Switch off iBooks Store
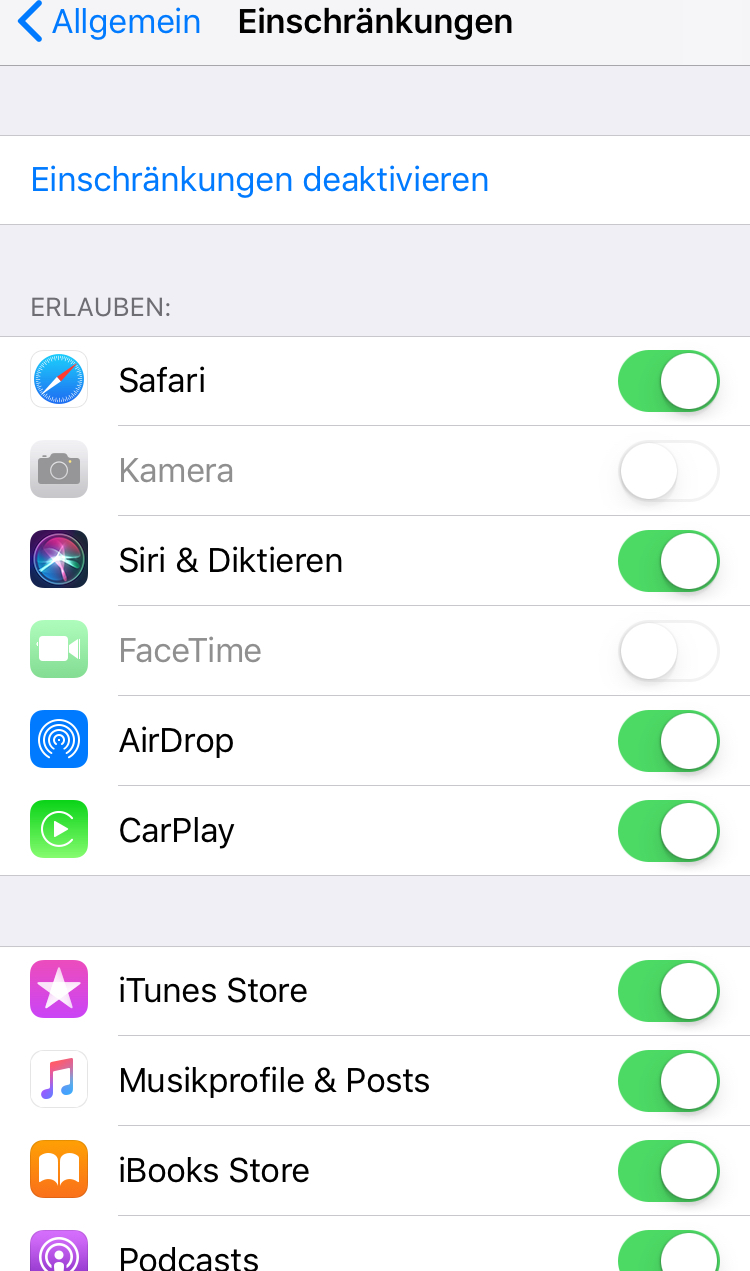This screenshot has height=1271, width=750. [x=668, y=1171]
